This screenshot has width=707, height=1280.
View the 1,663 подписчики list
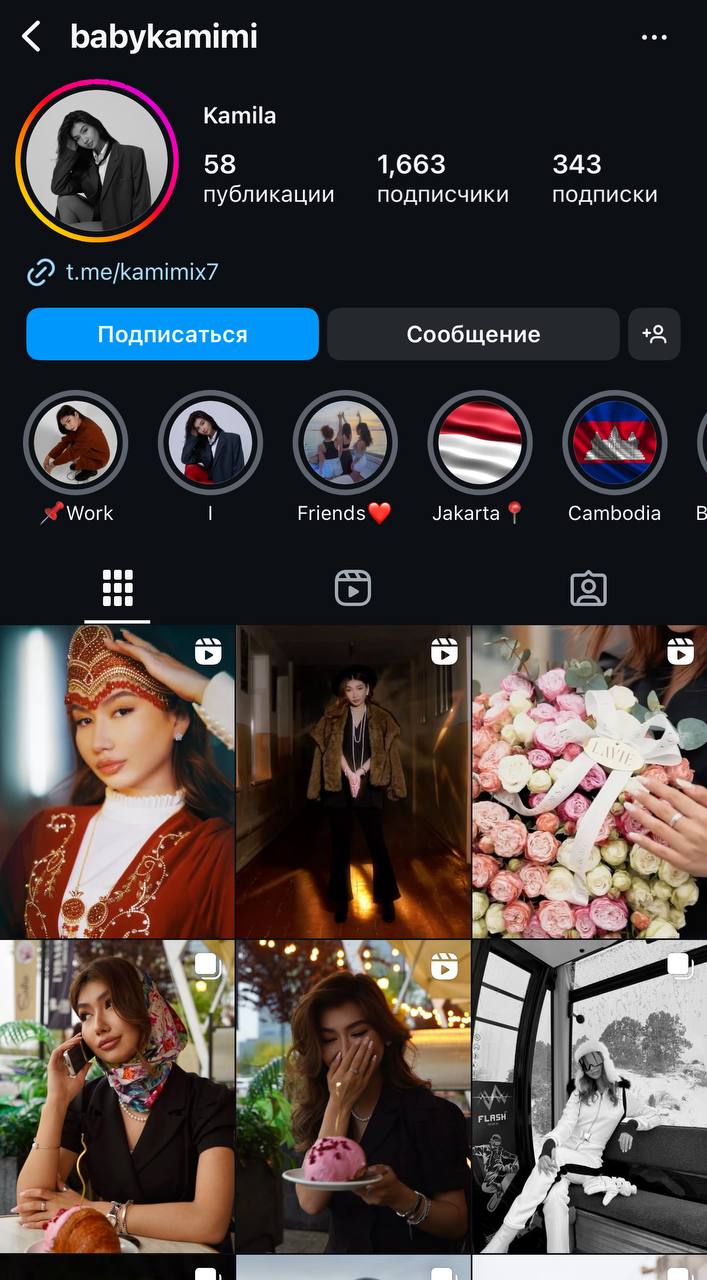[442, 178]
